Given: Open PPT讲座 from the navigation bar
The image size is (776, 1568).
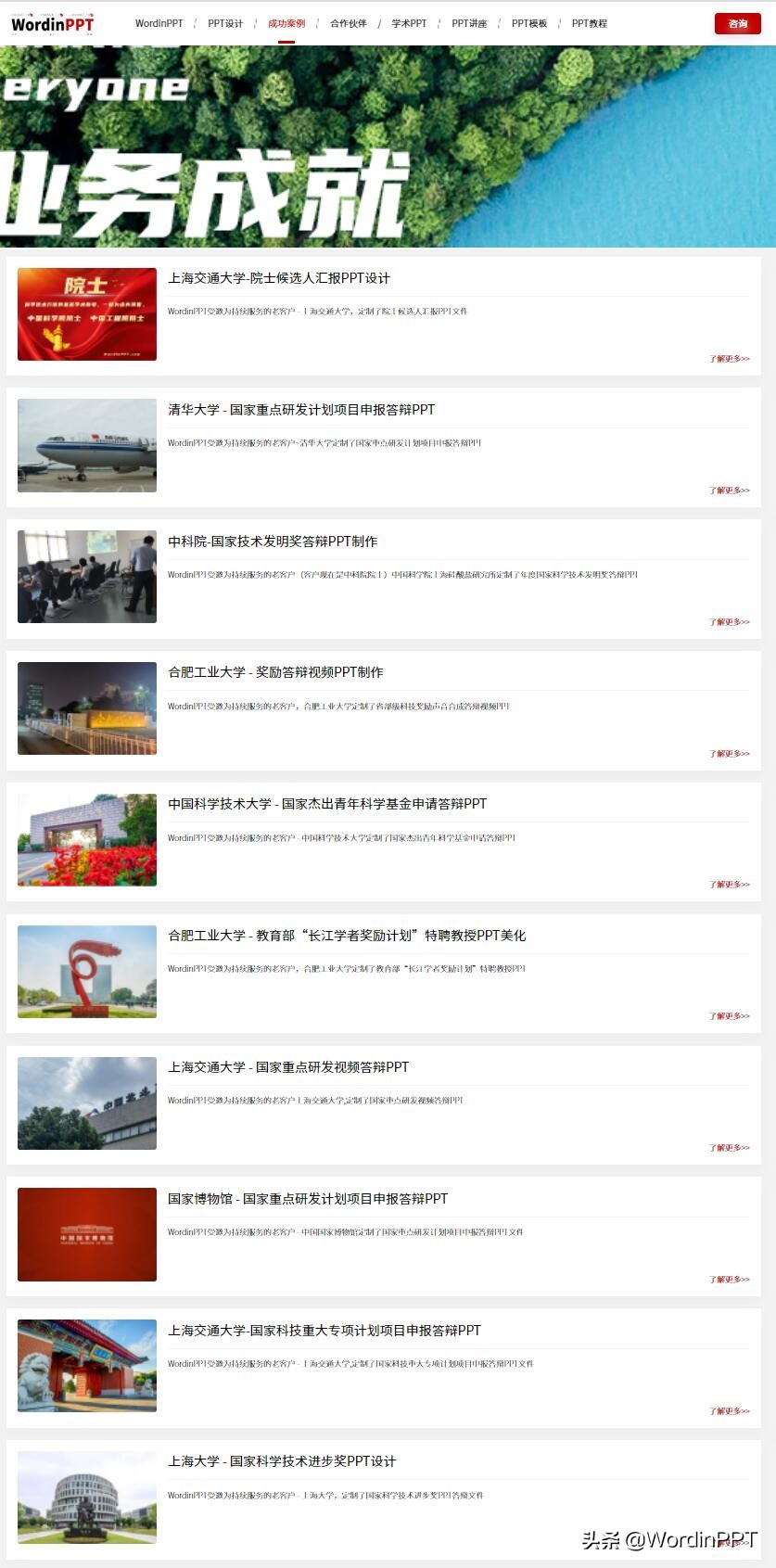Looking at the screenshot, I should click(x=469, y=23).
